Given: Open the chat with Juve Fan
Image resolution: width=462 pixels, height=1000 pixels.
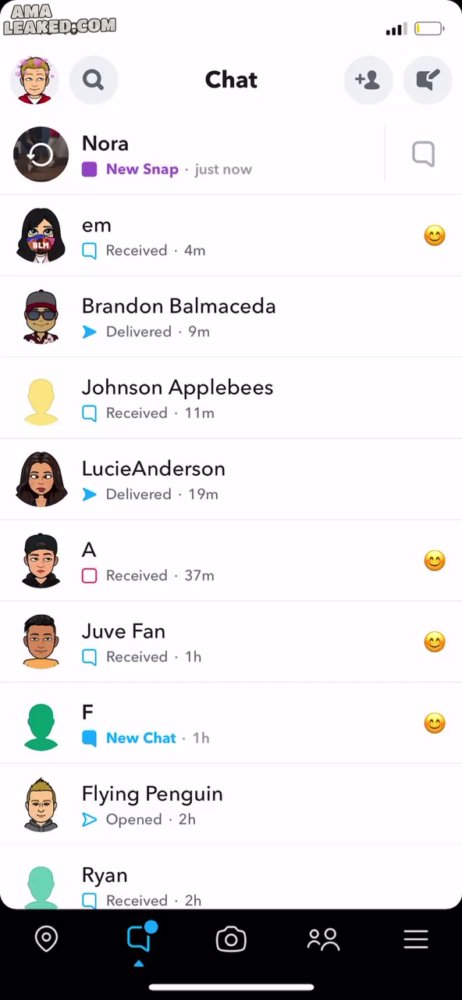Looking at the screenshot, I should 231,642.
